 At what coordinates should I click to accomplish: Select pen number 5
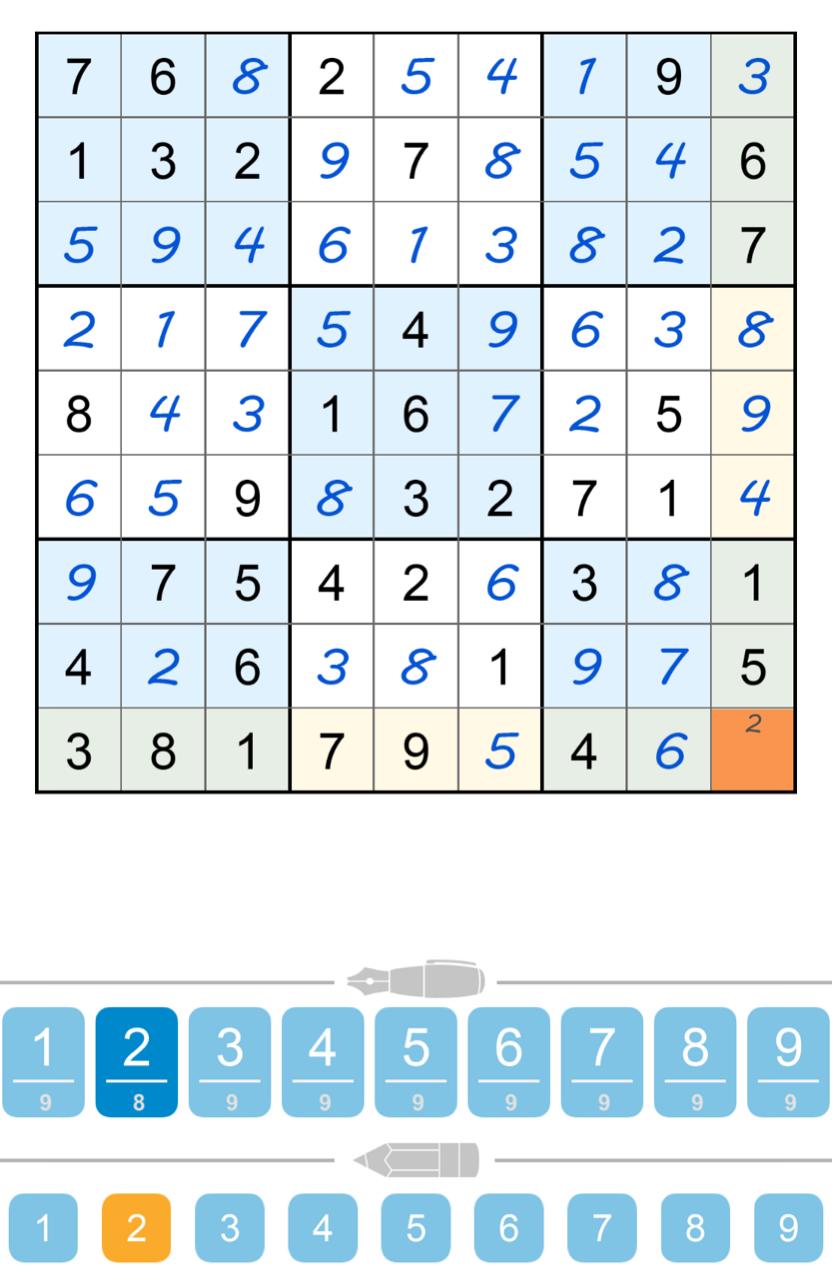(x=417, y=1060)
